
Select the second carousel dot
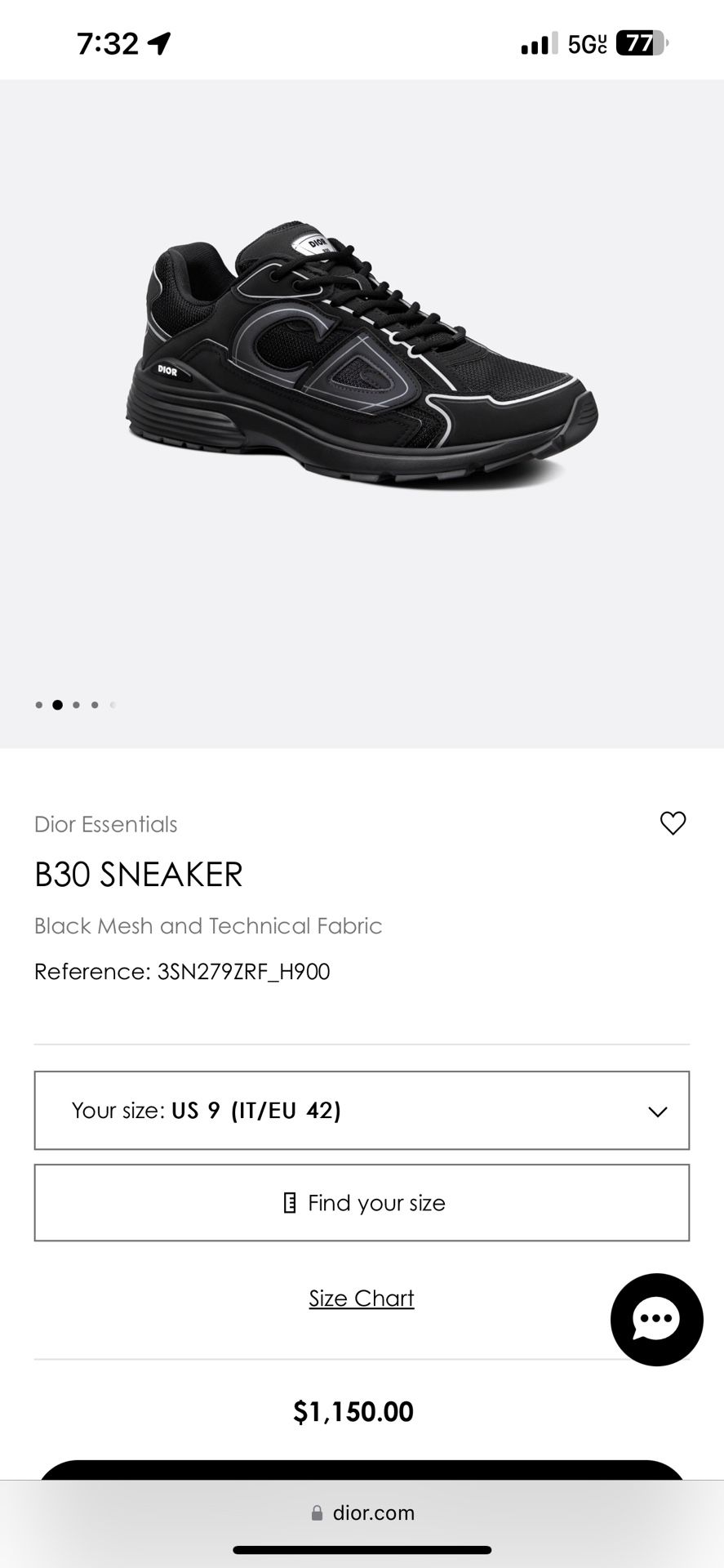[x=57, y=704]
